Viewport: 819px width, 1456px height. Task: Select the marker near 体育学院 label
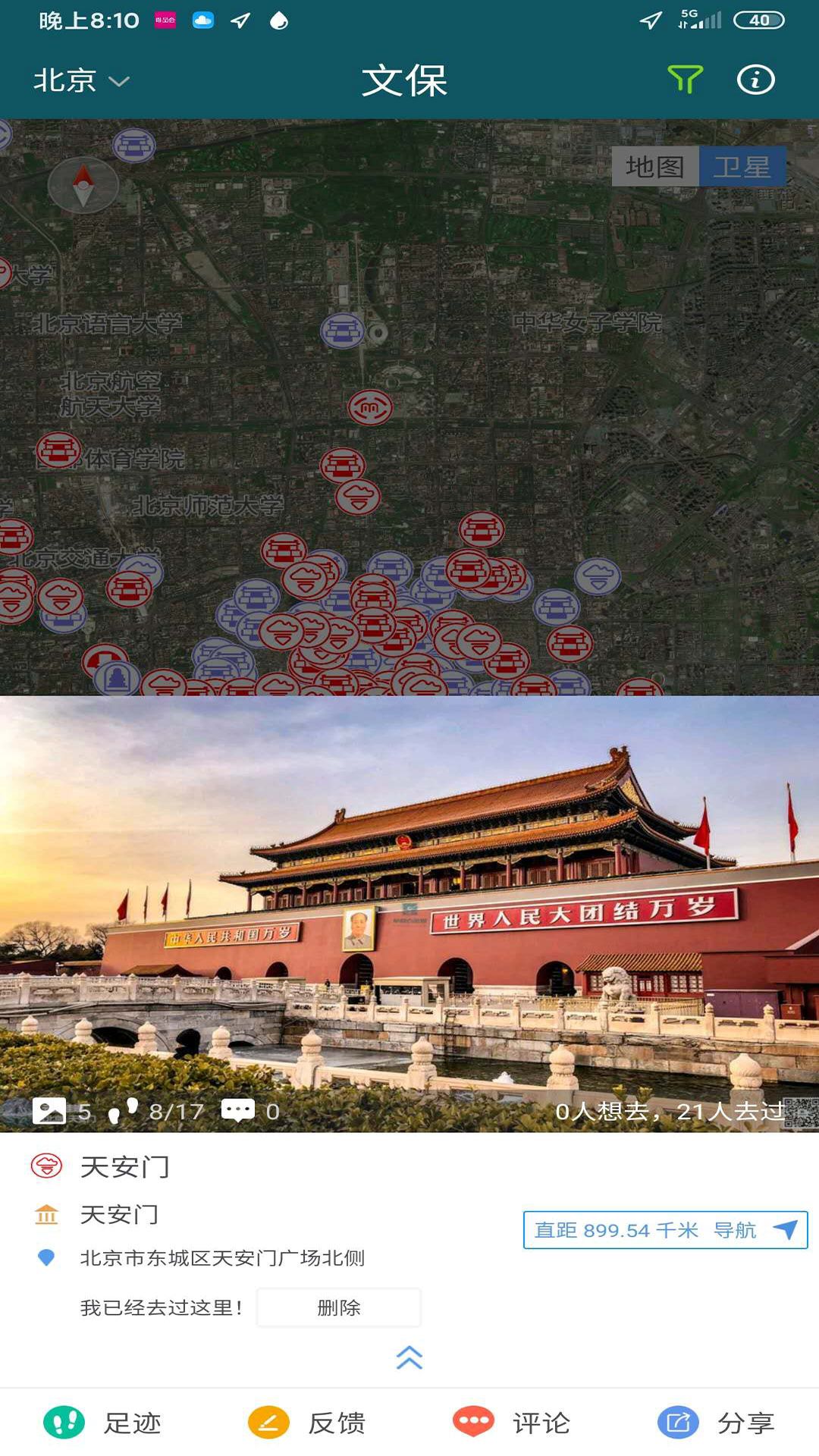click(x=58, y=450)
